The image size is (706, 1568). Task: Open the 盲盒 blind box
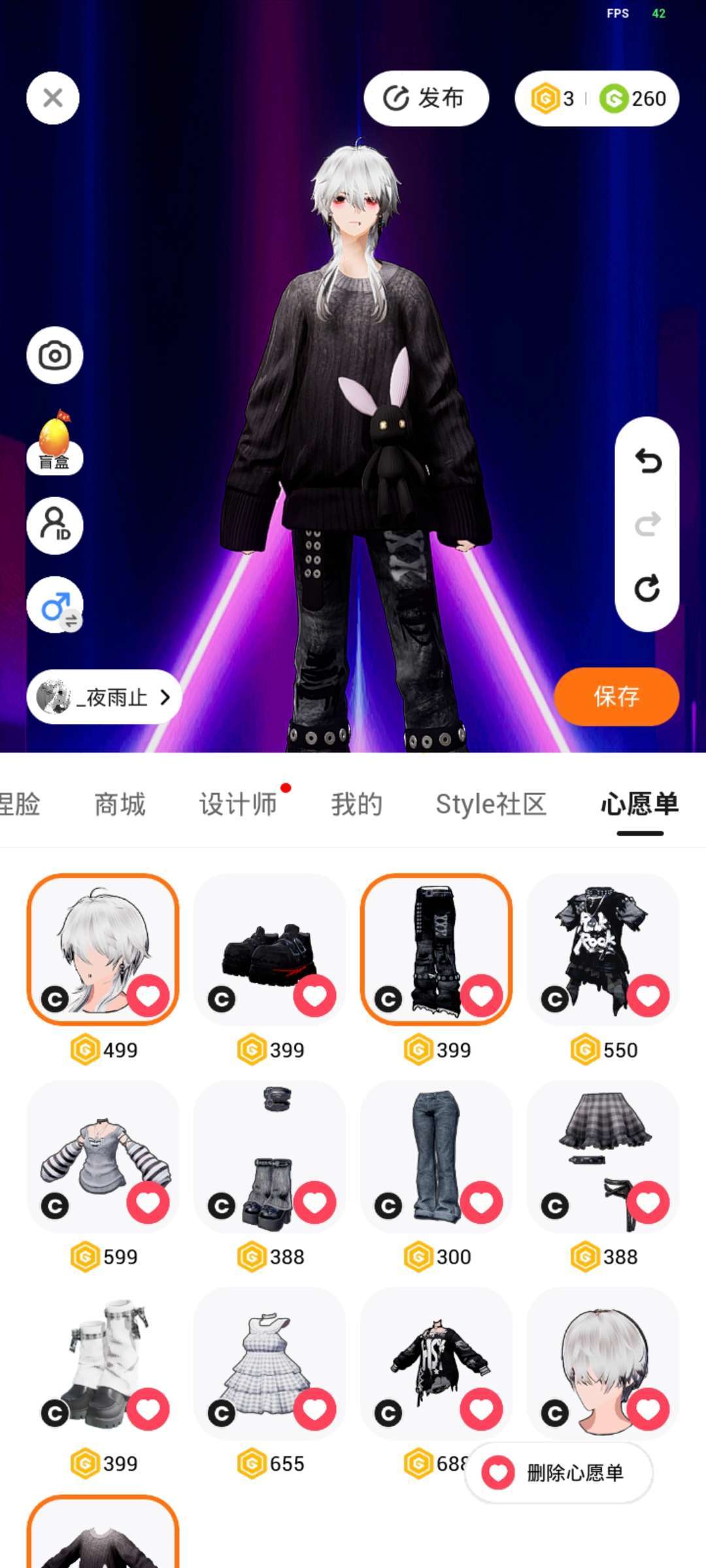click(x=55, y=442)
